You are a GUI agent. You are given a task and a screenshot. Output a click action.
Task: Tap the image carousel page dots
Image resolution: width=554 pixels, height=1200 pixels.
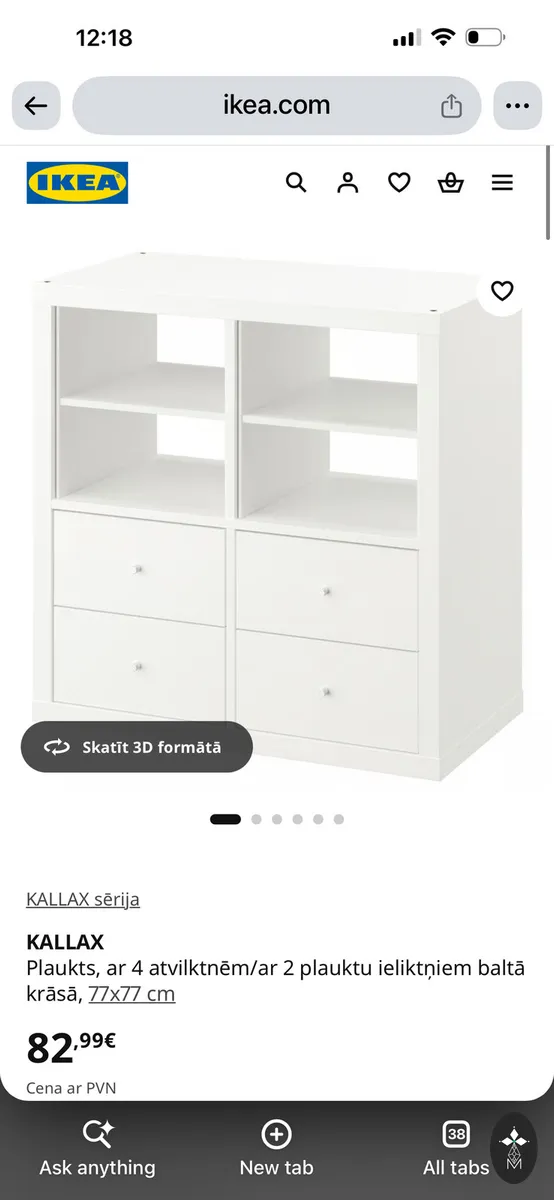[277, 819]
